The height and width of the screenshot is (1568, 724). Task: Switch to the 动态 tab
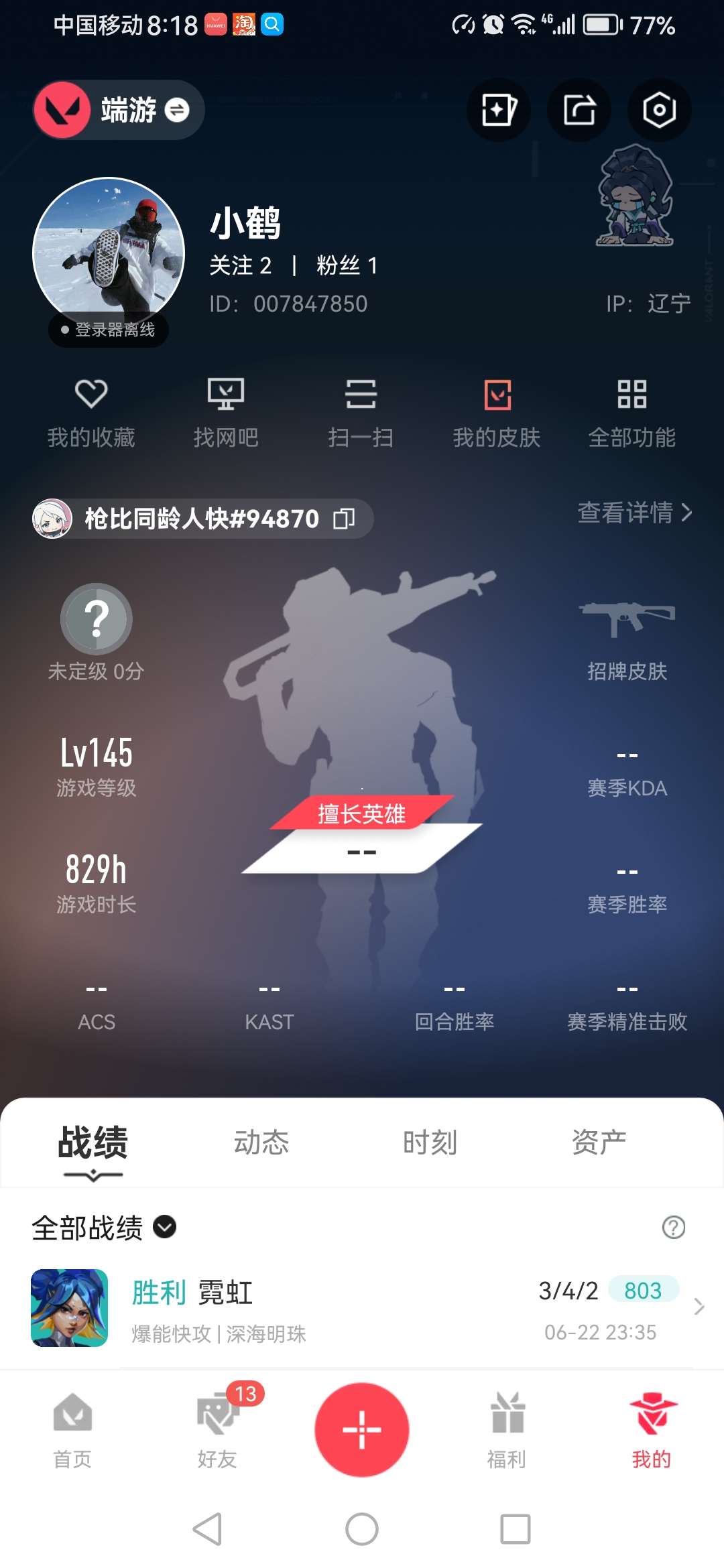261,1142
